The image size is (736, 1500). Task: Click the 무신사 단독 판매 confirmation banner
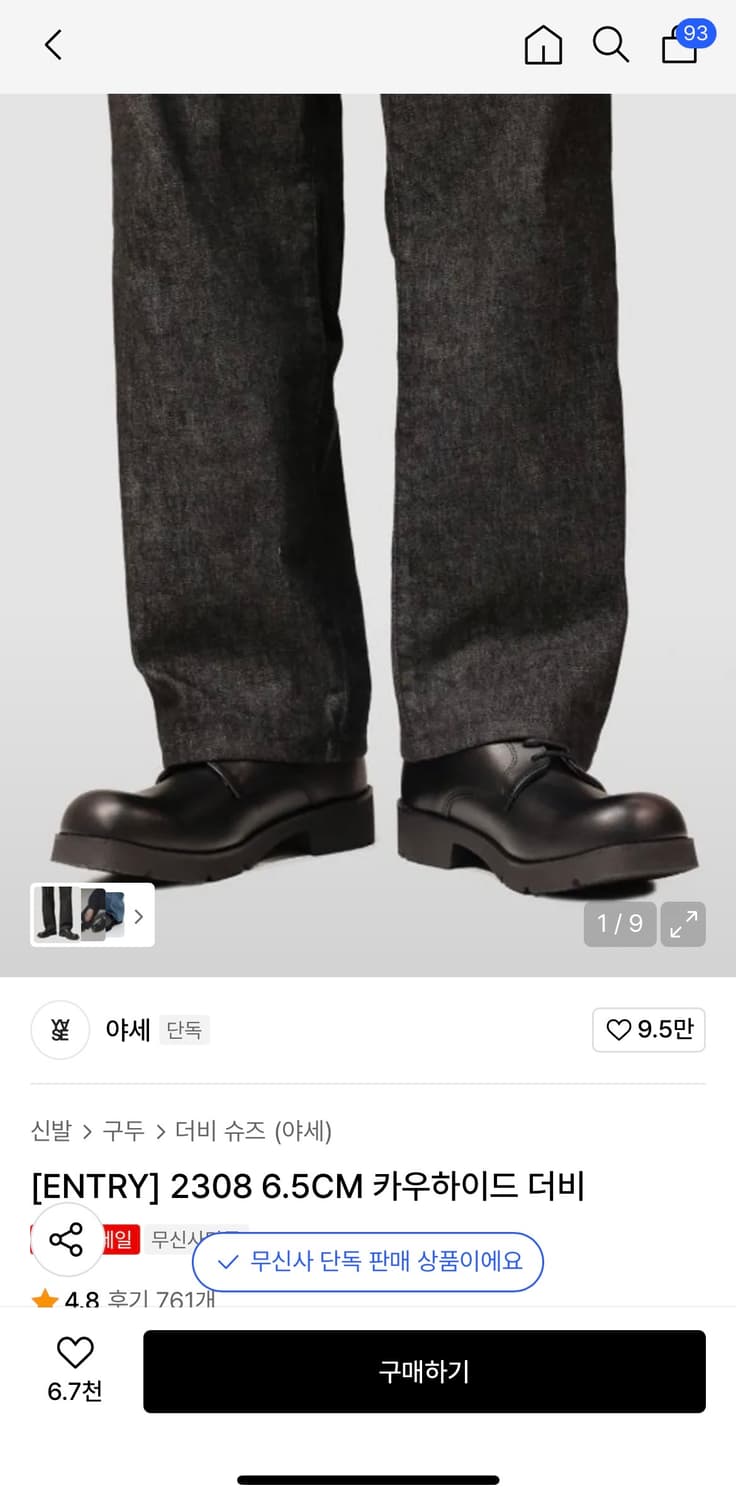367,1263
